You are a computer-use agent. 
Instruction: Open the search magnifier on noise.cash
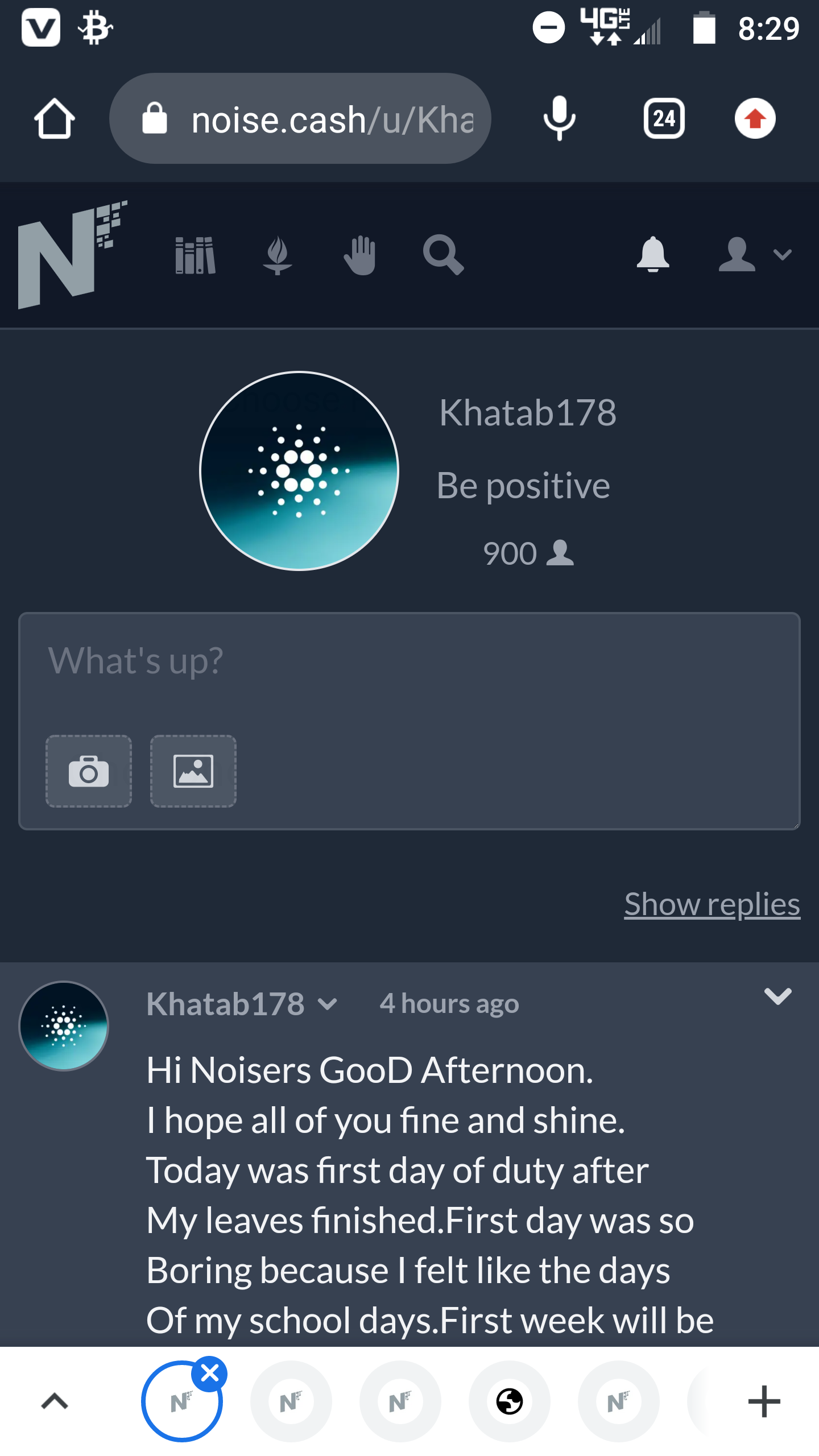point(444,255)
